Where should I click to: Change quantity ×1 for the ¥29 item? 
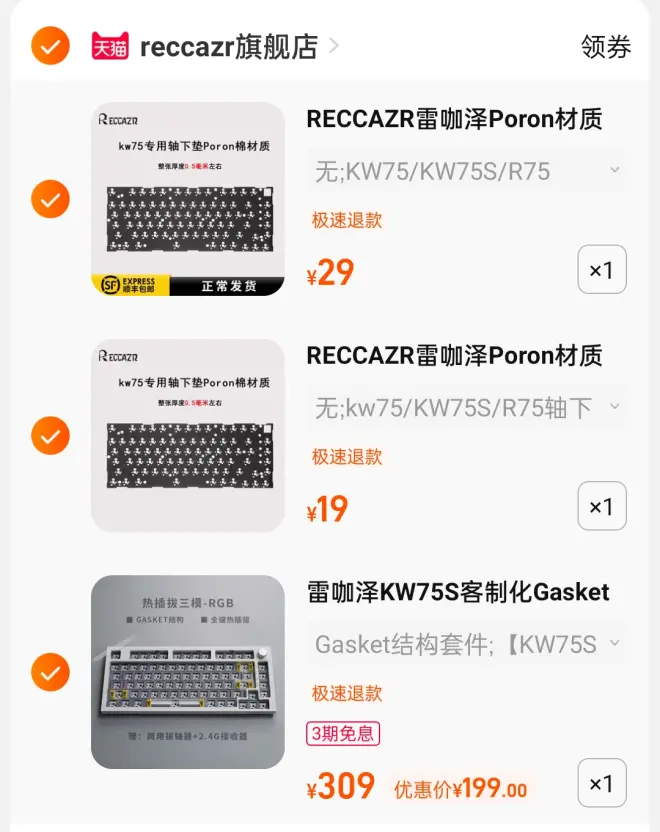click(x=602, y=270)
